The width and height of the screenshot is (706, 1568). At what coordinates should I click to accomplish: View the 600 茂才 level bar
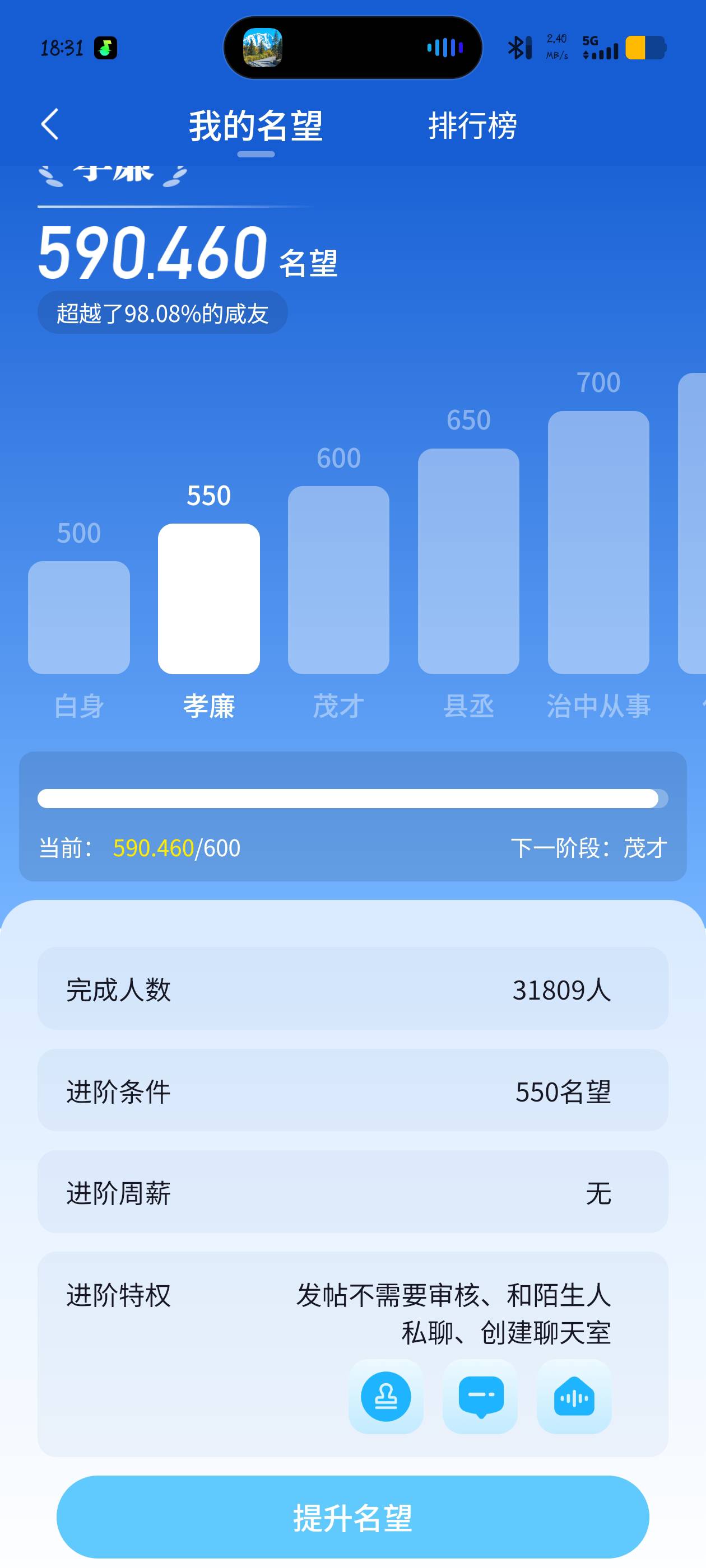pyautogui.click(x=338, y=580)
